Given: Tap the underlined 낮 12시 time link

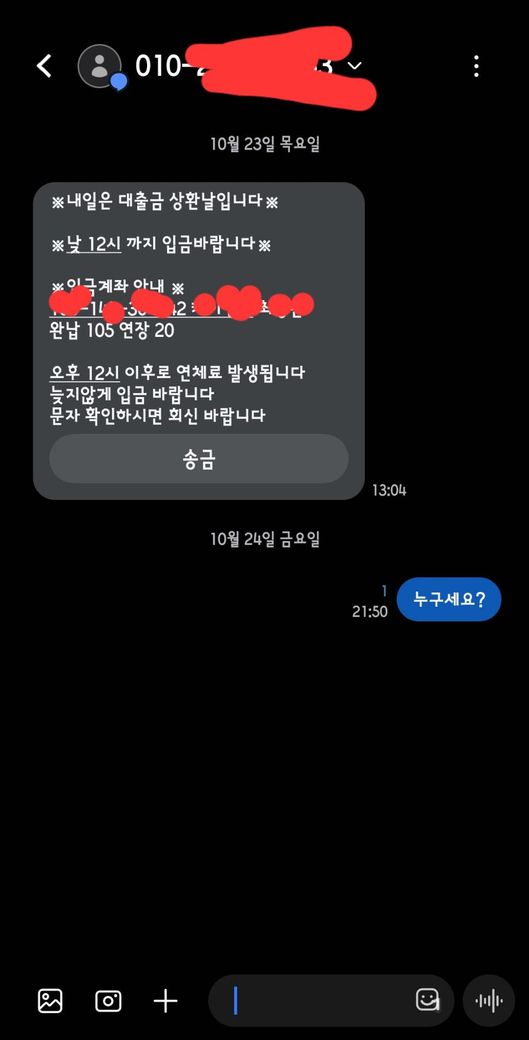Looking at the screenshot, I should pyautogui.click(x=93, y=245).
